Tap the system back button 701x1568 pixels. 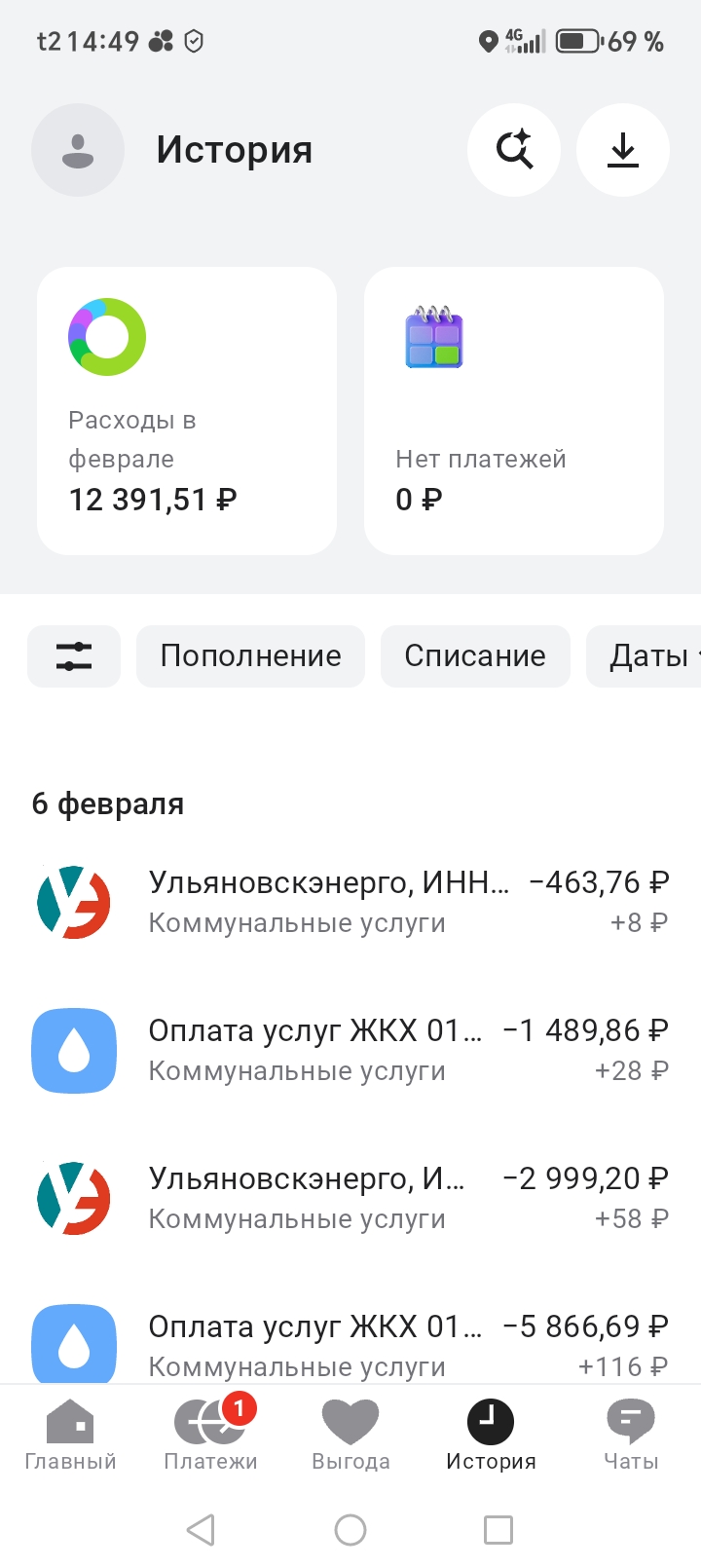coord(201,1529)
